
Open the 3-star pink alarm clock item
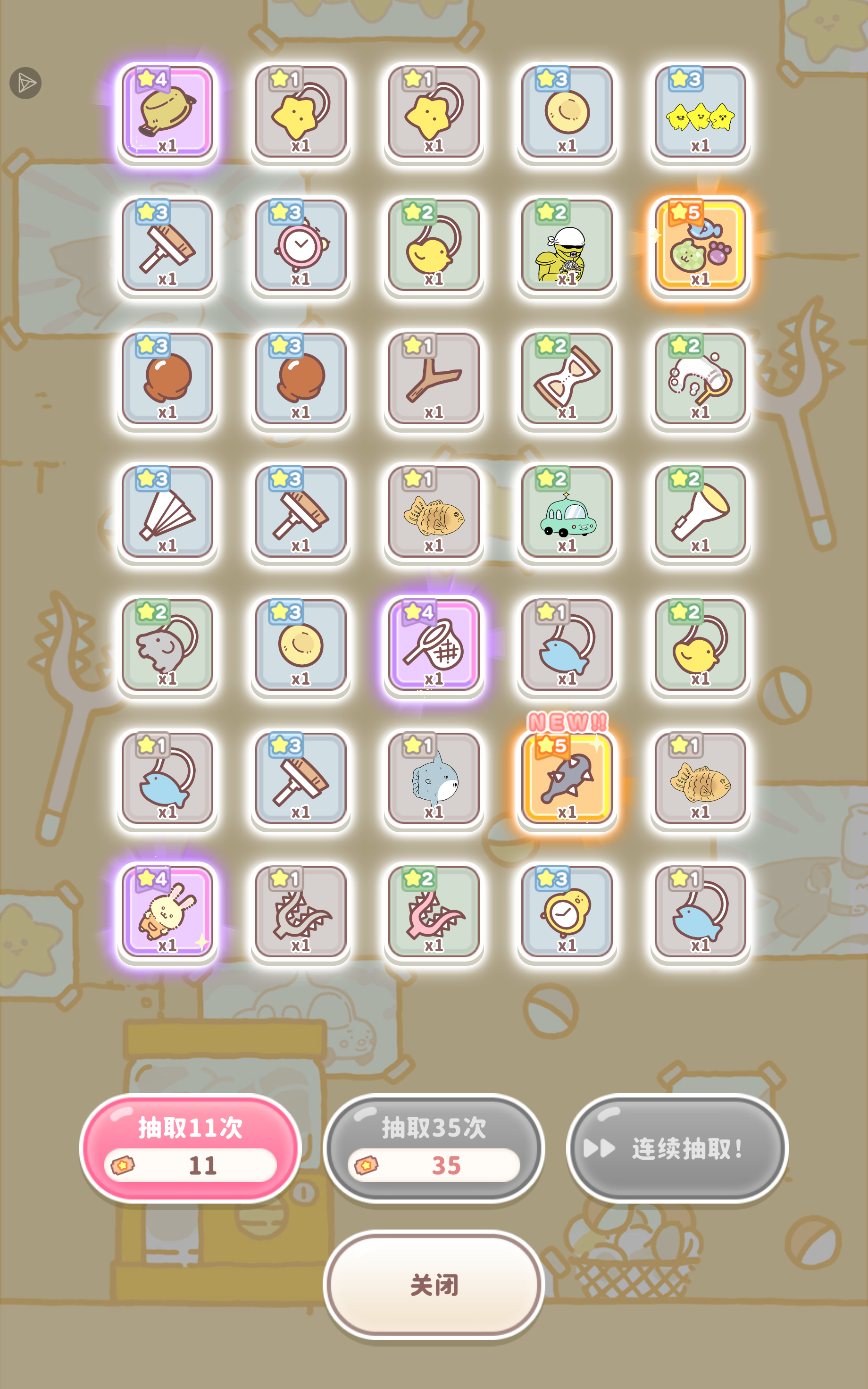tap(300, 246)
